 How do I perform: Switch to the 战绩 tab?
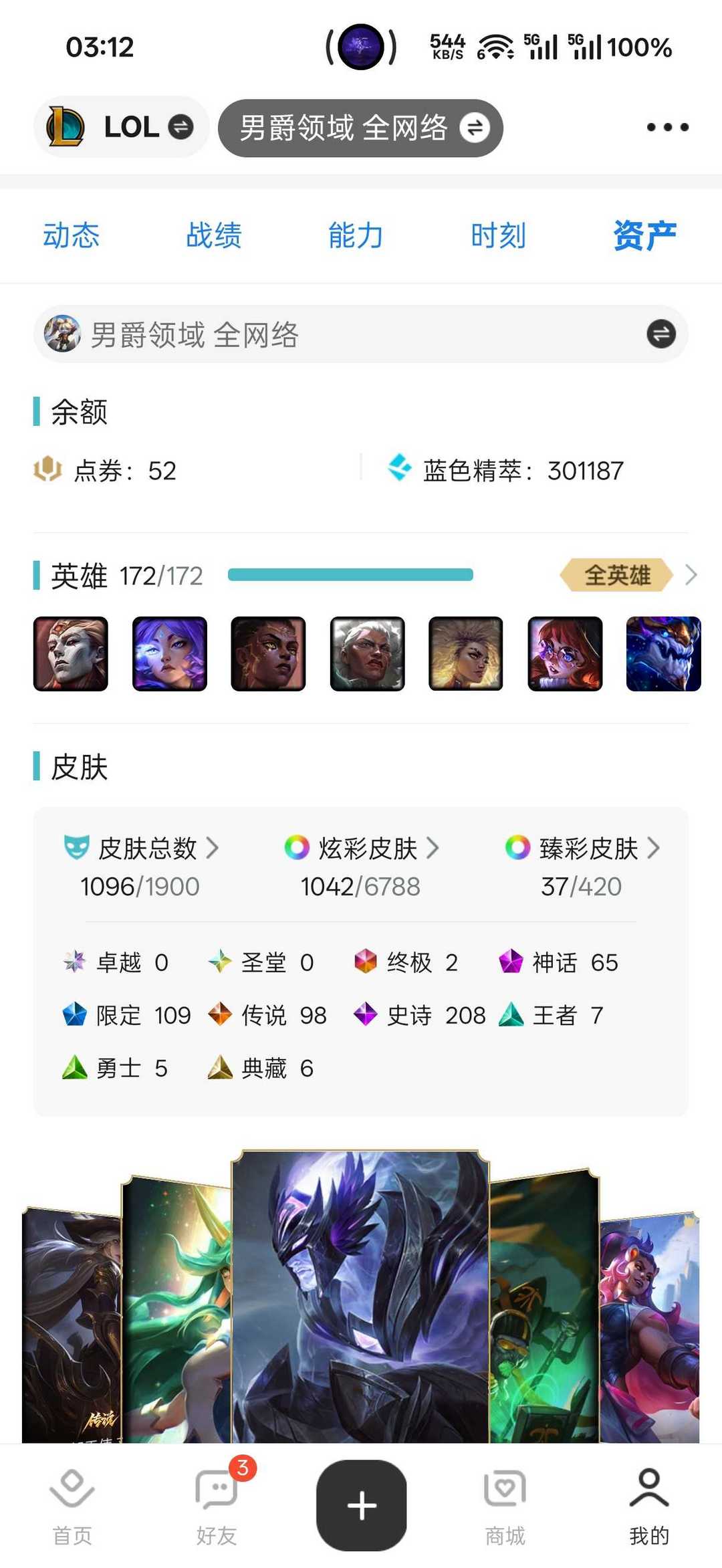pyautogui.click(x=213, y=235)
